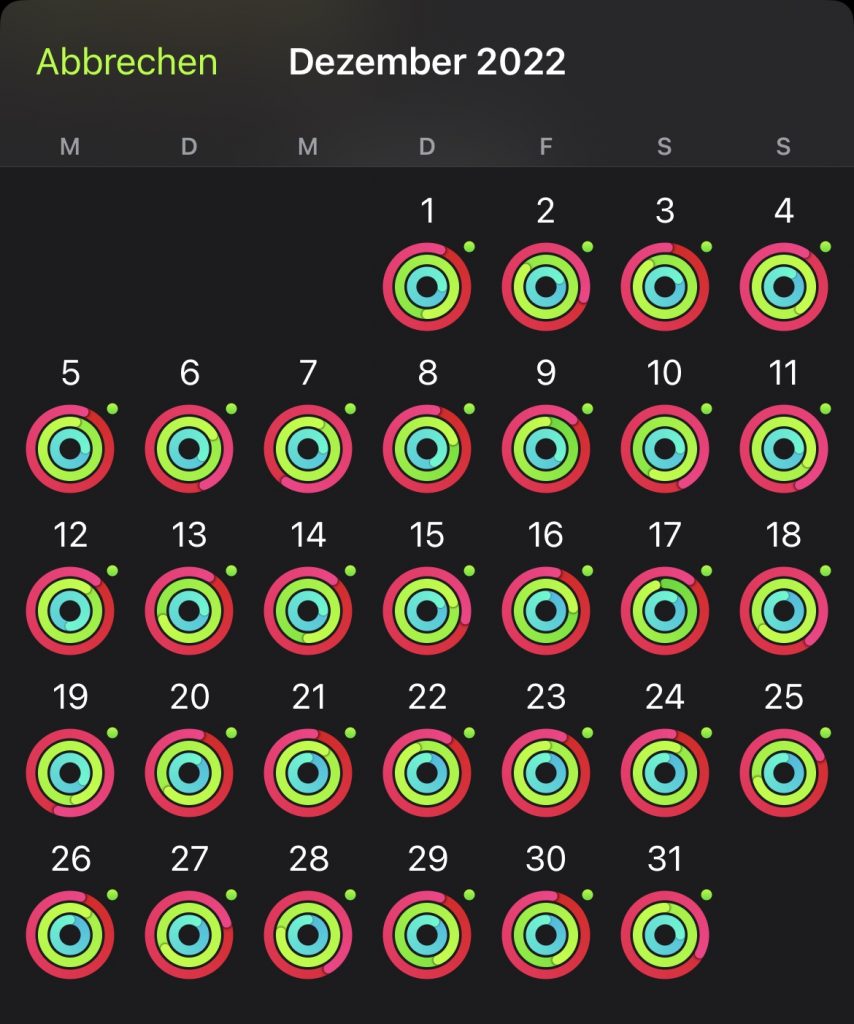Select December 21 activity day
Viewport: 854px width, 1024px height.
[308, 772]
